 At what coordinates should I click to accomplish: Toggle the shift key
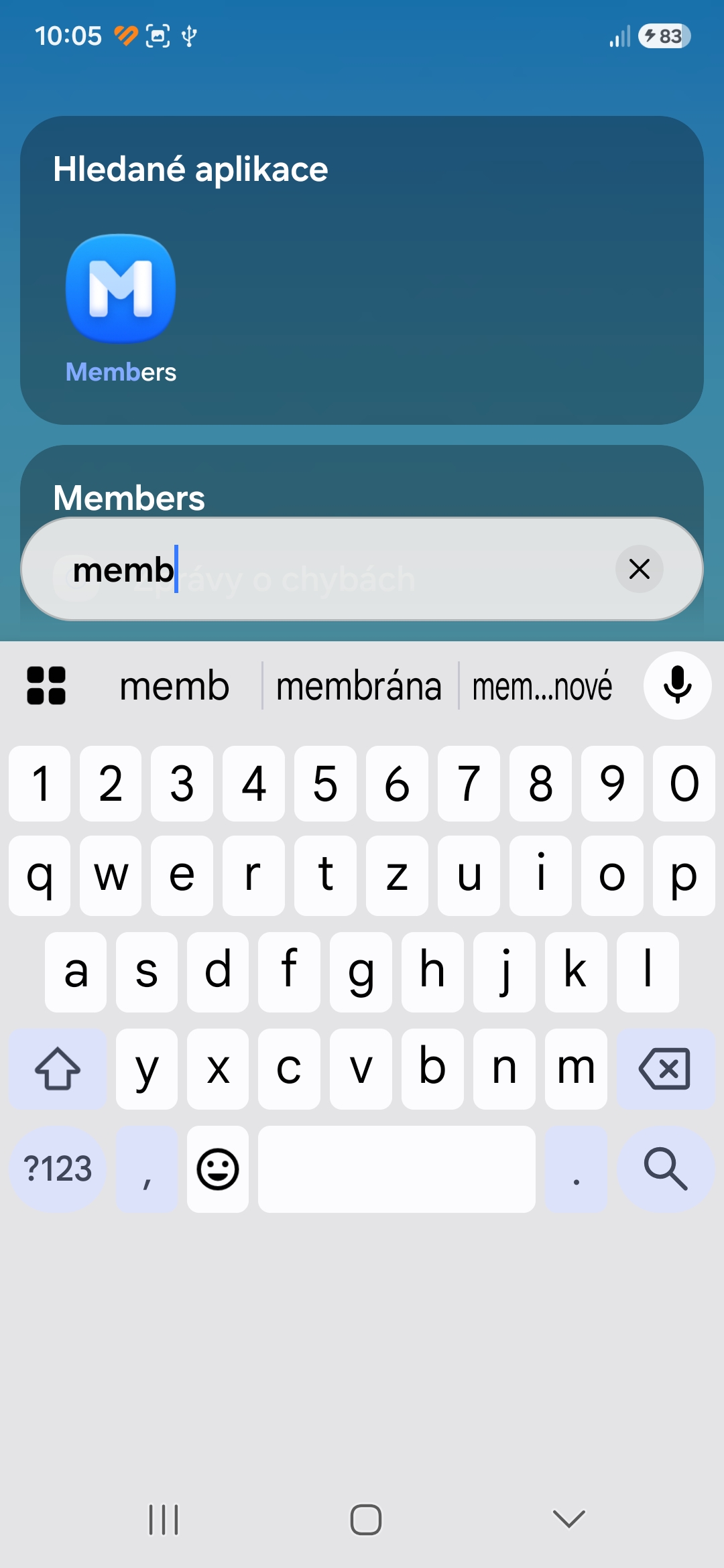click(58, 1069)
